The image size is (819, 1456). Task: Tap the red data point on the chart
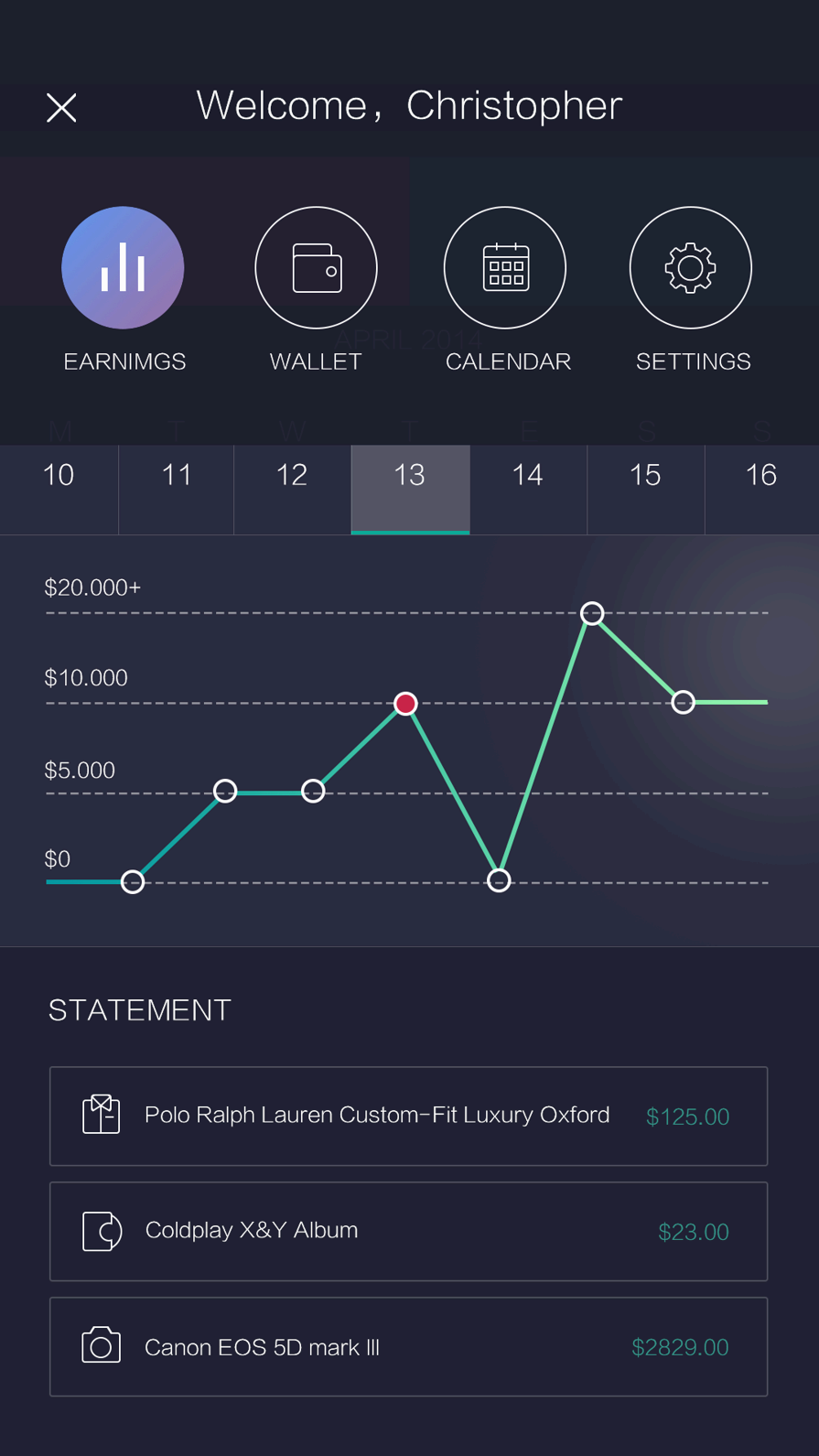click(x=406, y=704)
